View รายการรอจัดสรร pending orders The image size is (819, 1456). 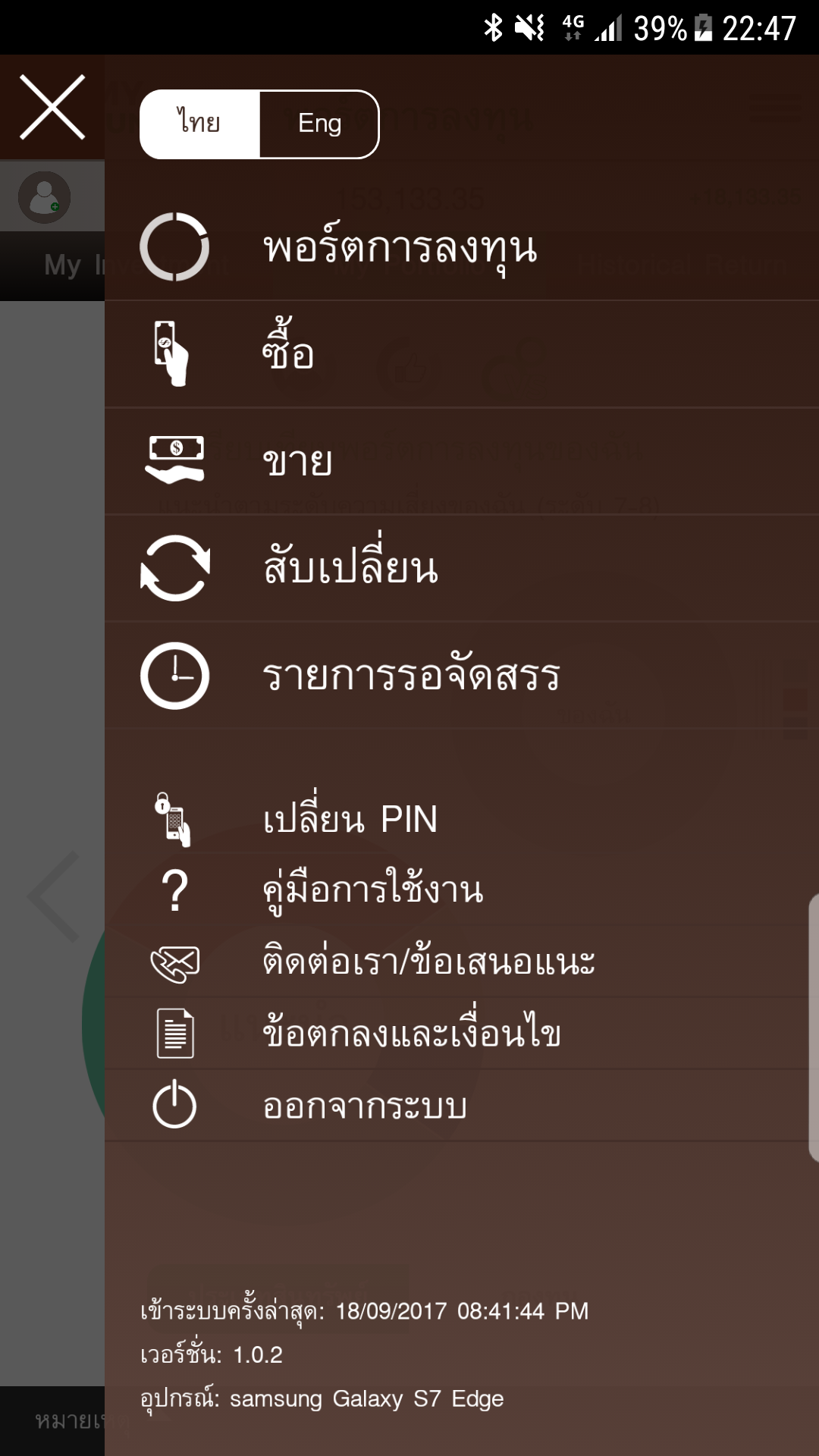411,675
